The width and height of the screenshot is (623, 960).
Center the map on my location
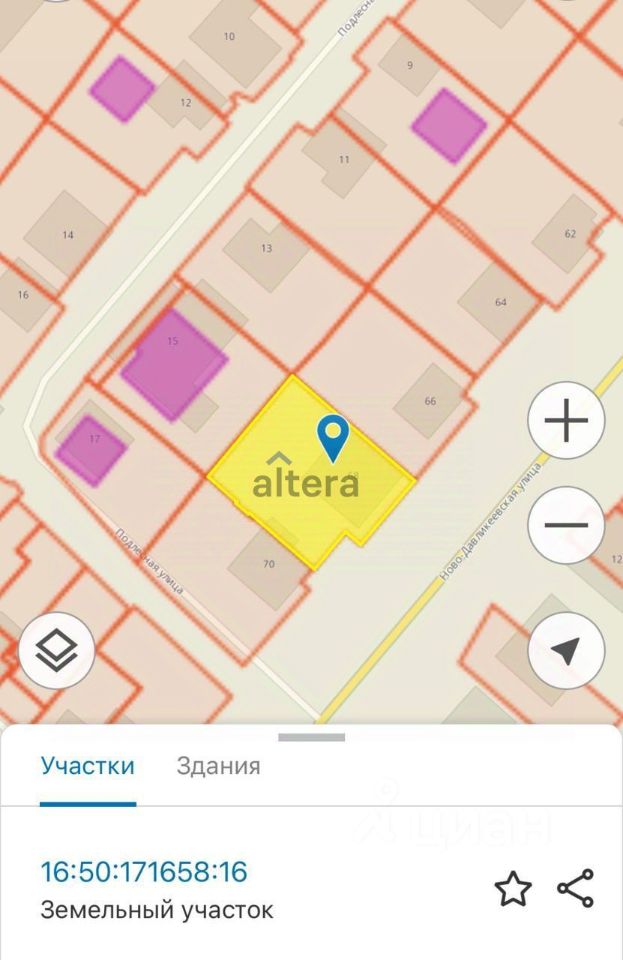click(x=566, y=650)
